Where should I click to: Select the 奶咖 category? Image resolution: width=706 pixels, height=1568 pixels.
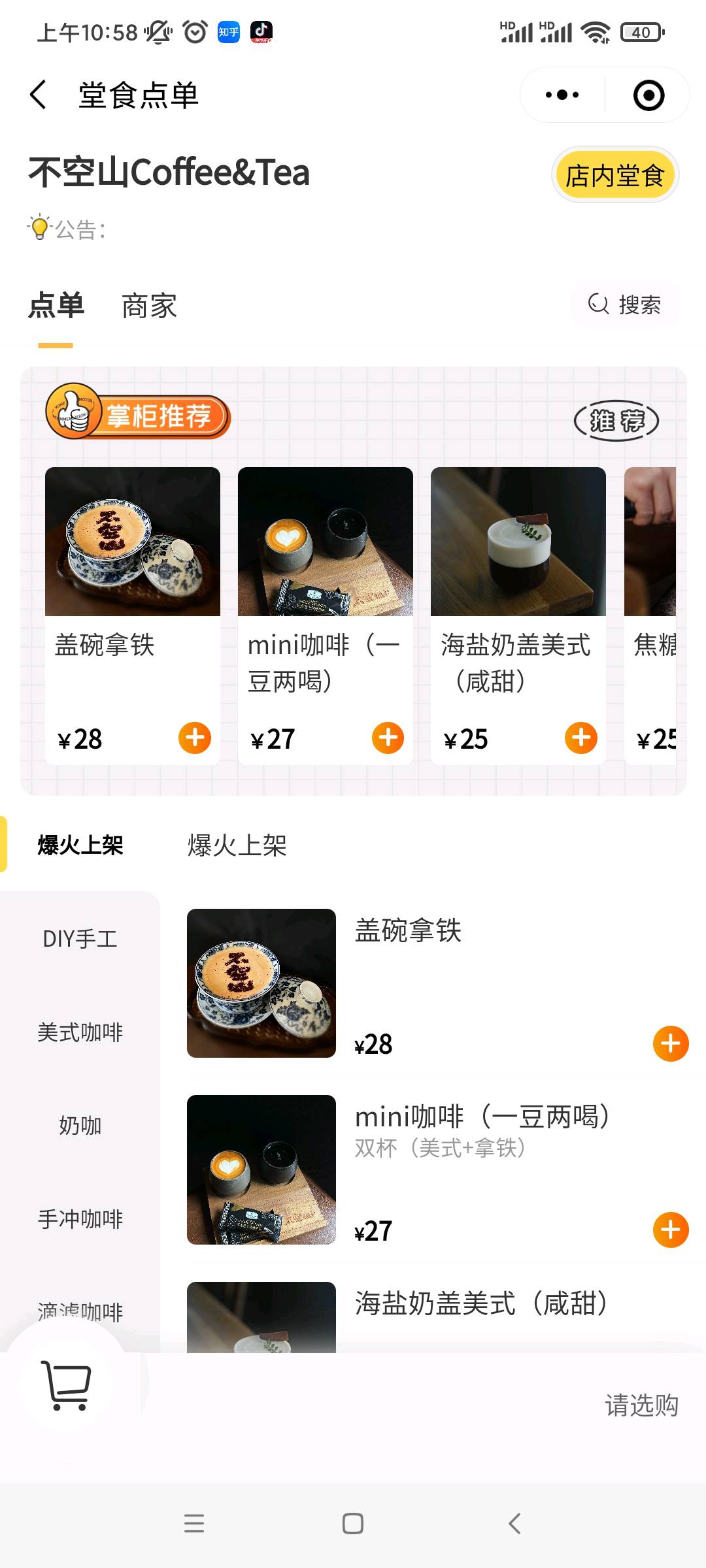pos(80,1126)
